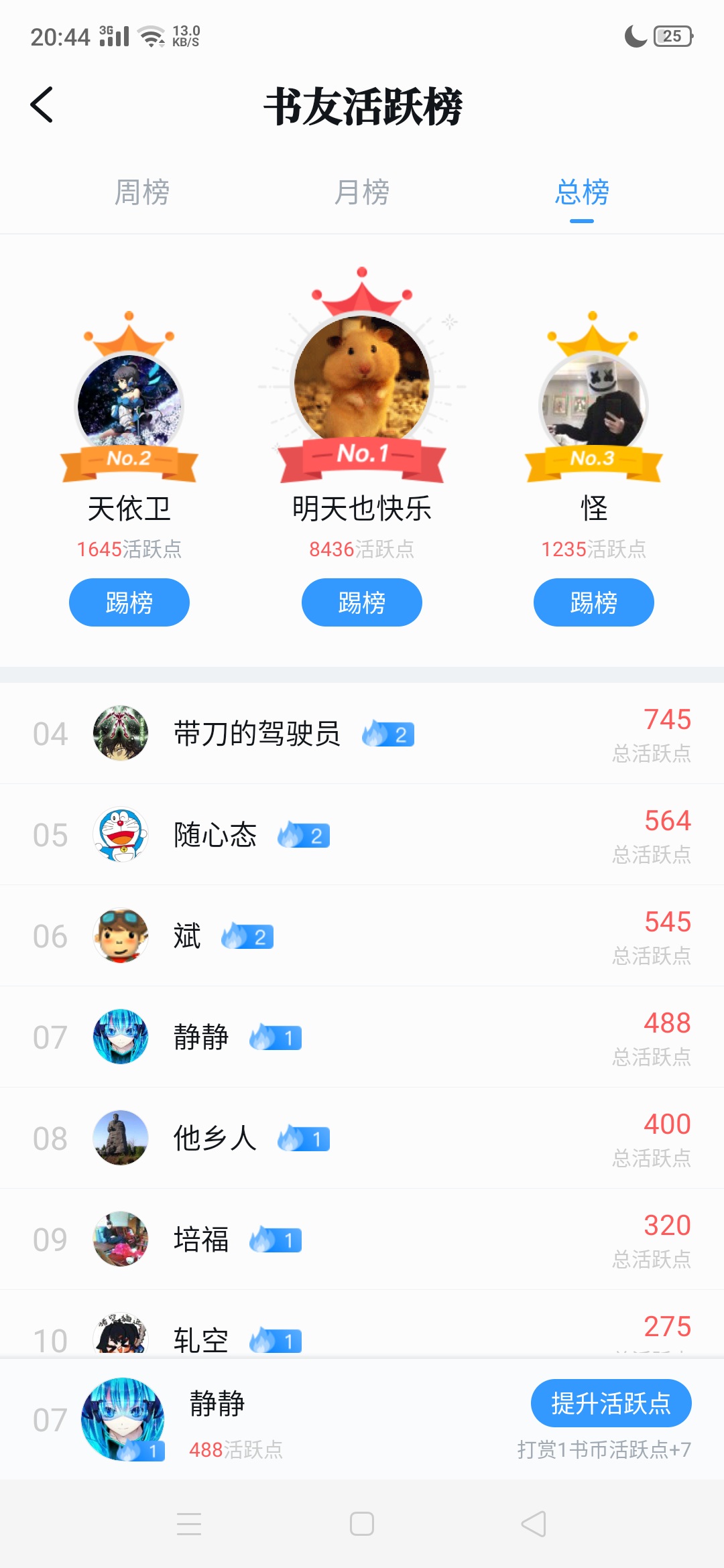Open rank 07 静静 in the list
724x1568 pixels.
point(362,1037)
